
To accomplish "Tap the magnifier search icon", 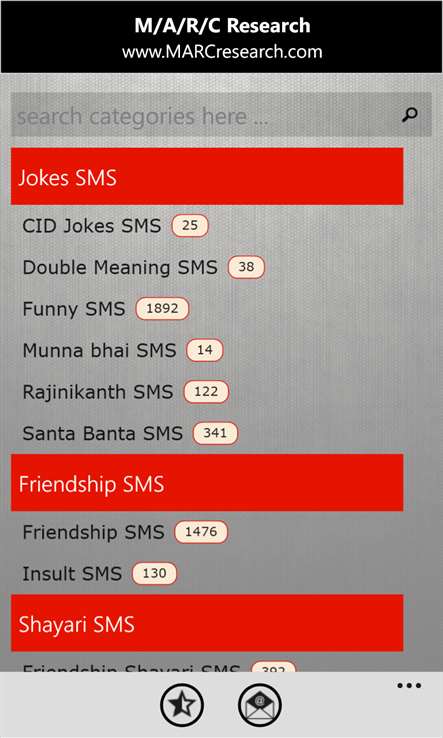I will pyautogui.click(x=410, y=114).
